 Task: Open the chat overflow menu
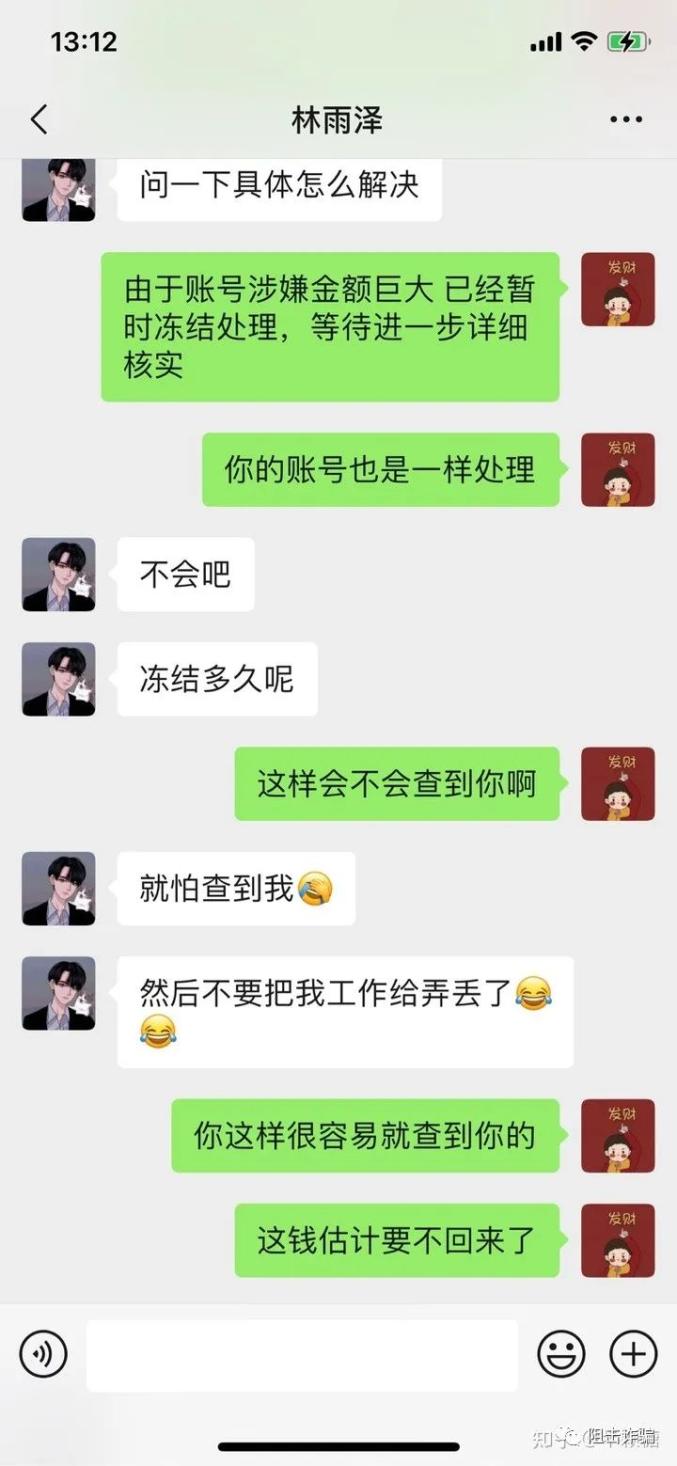pyautogui.click(x=626, y=120)
